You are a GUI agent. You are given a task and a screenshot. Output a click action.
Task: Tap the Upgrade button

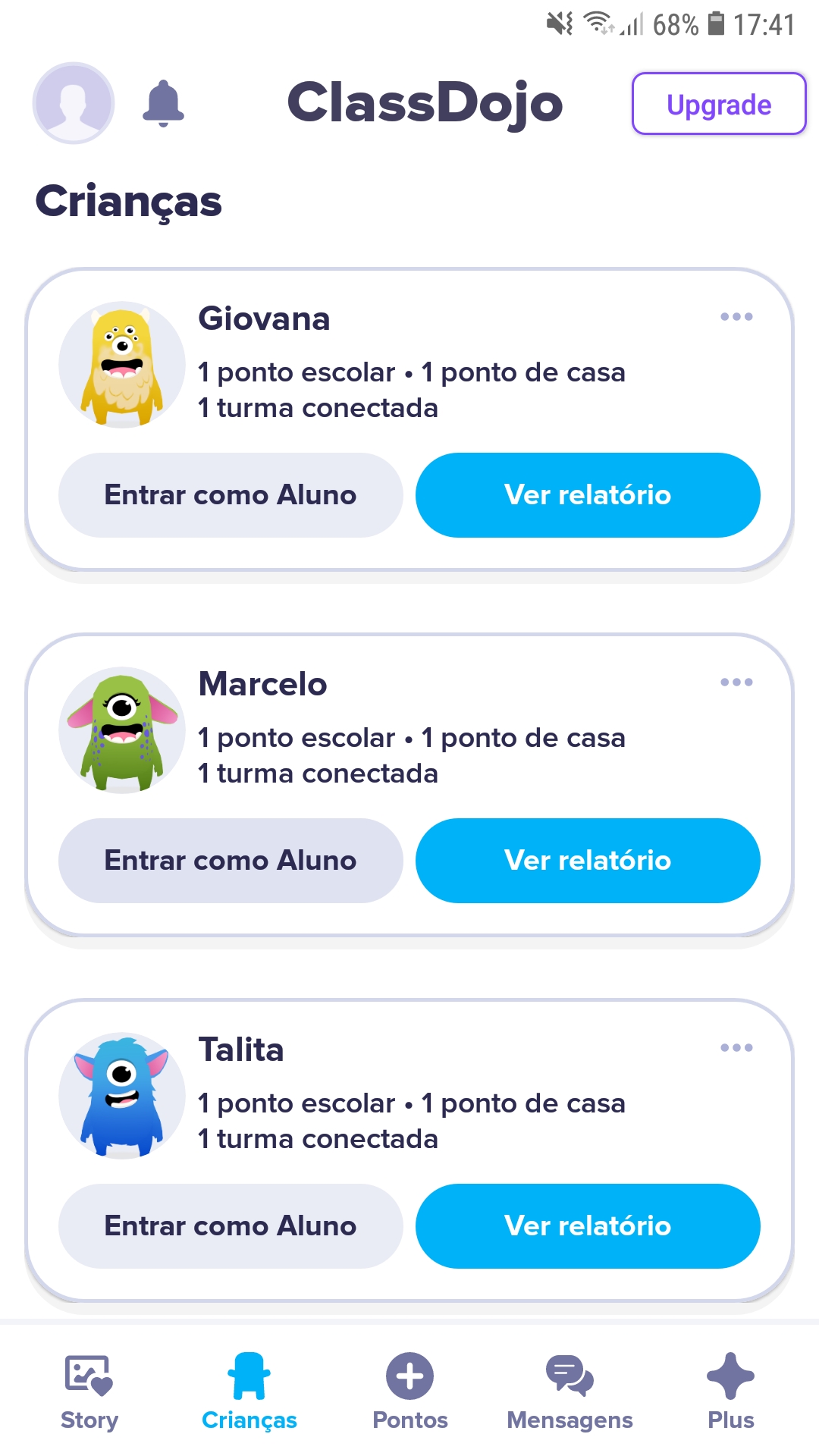pyautogui.click(x=718, y=105)
